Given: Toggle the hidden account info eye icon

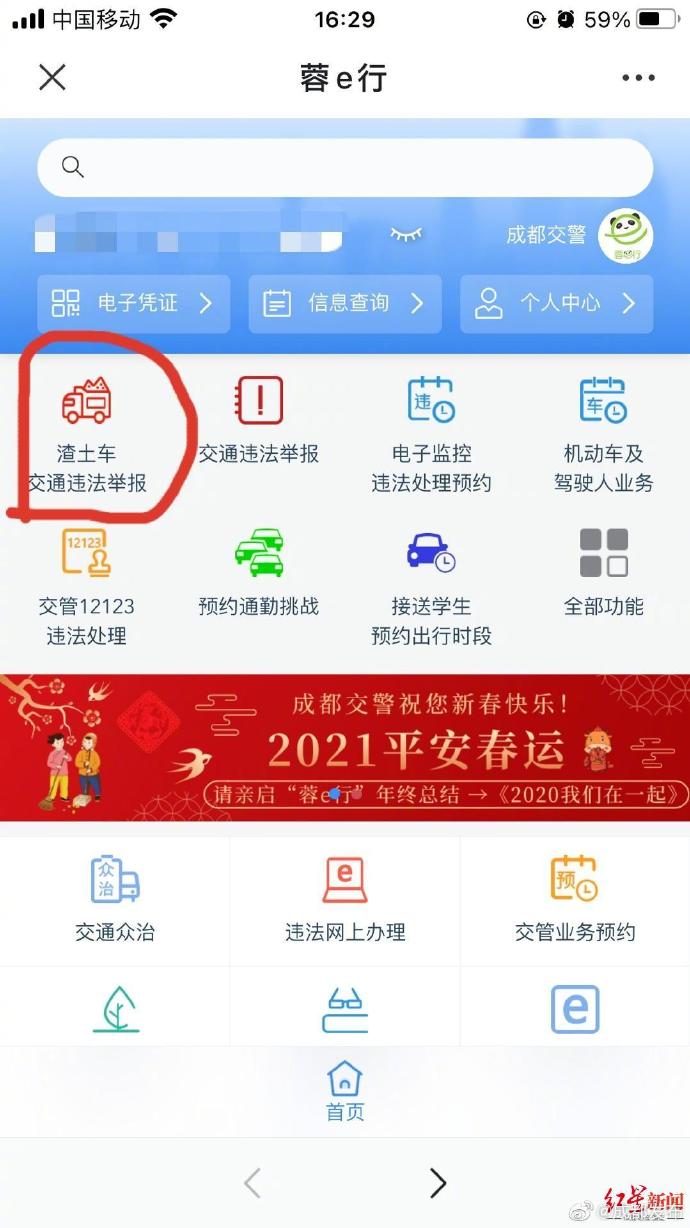Looking at the screenshot, I should [x=405, y=235].
